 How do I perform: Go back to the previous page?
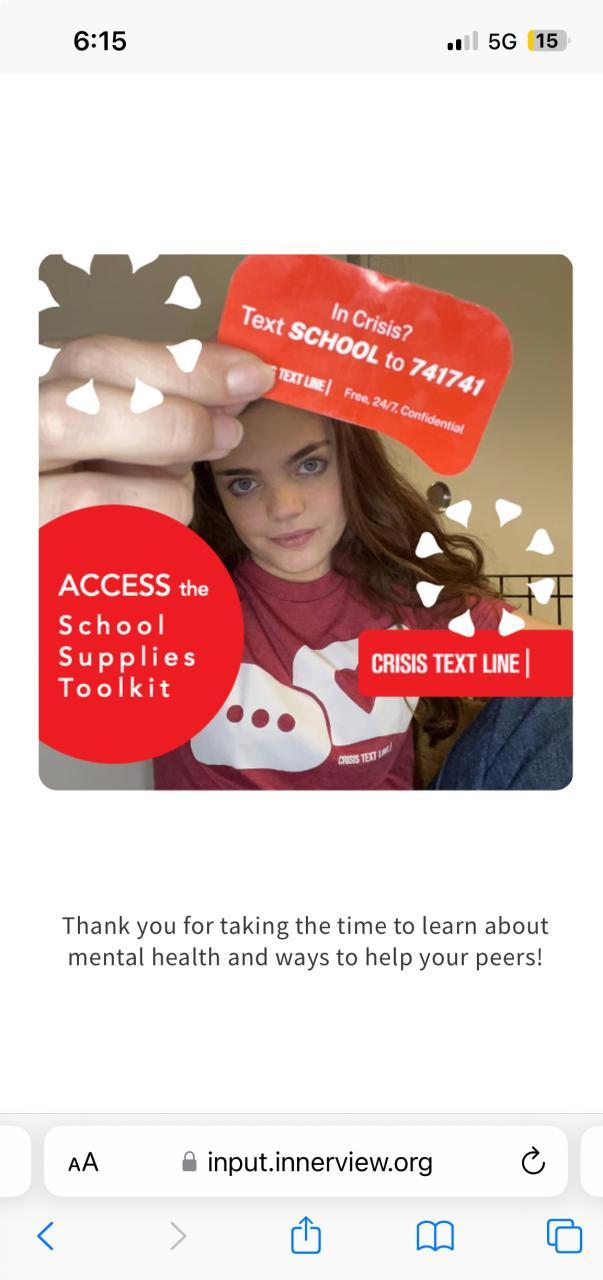point(45,1236)
